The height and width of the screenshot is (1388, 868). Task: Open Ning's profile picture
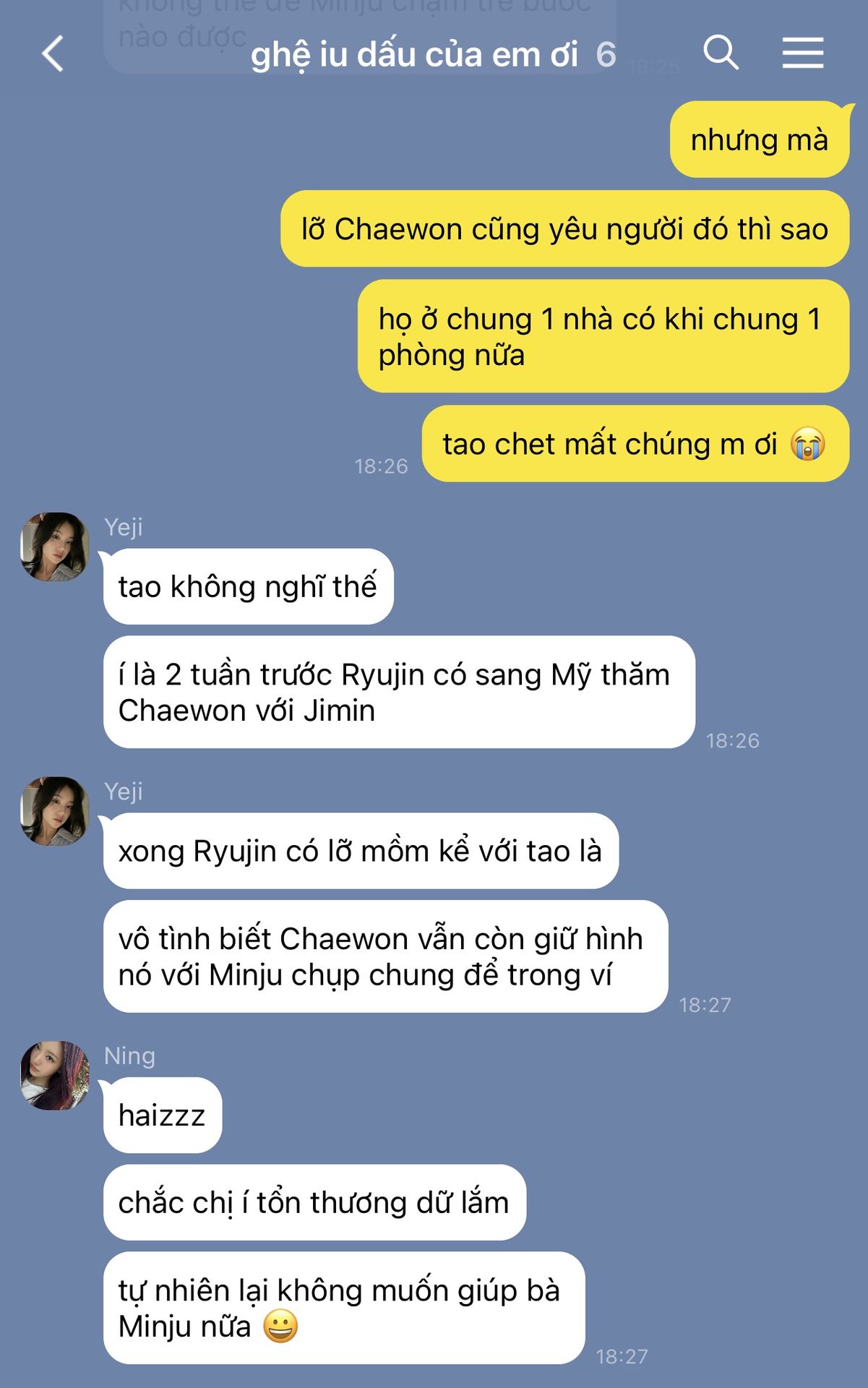(55, 1075)
